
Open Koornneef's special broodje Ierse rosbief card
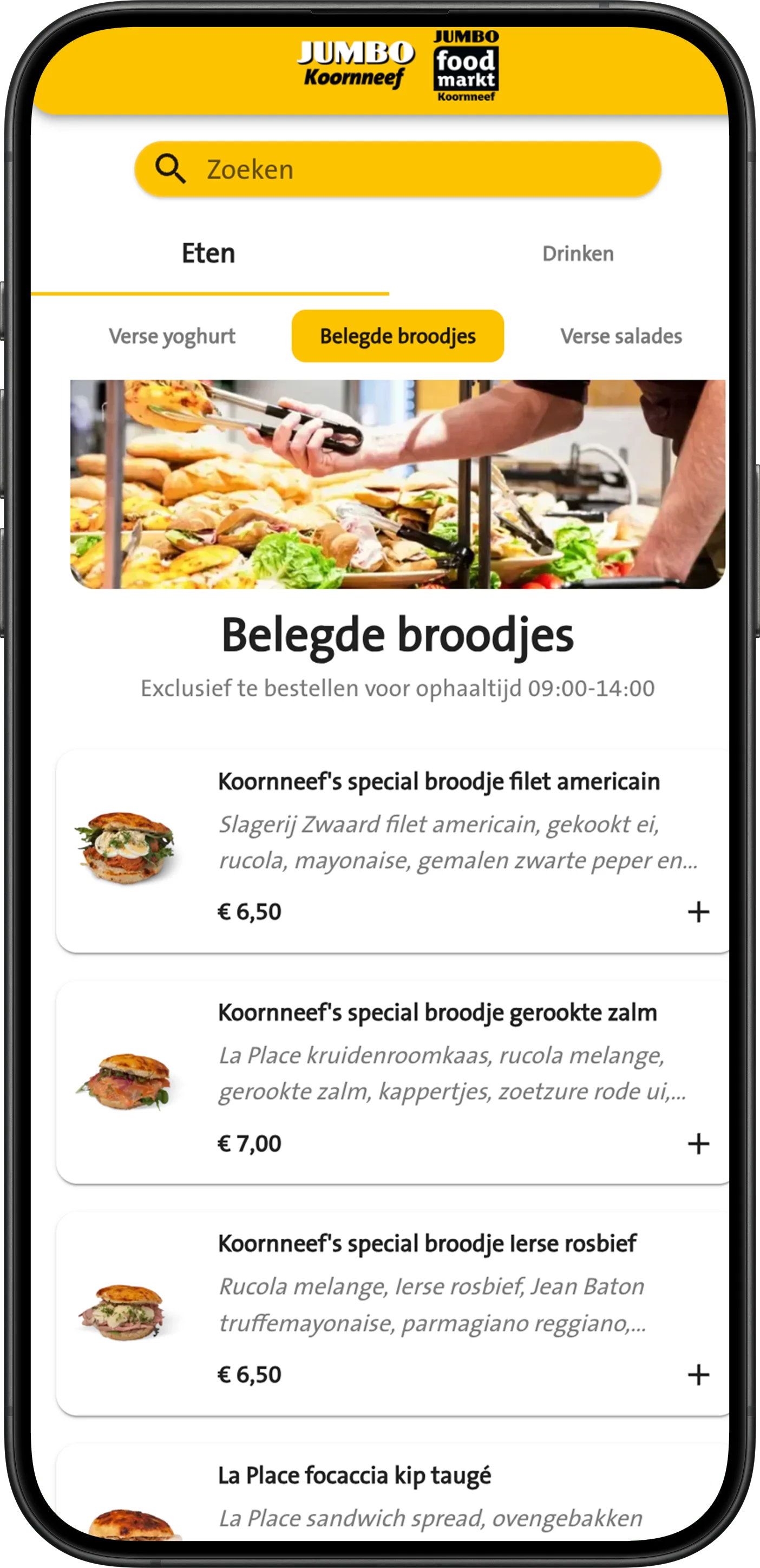tap(427, 1244)
